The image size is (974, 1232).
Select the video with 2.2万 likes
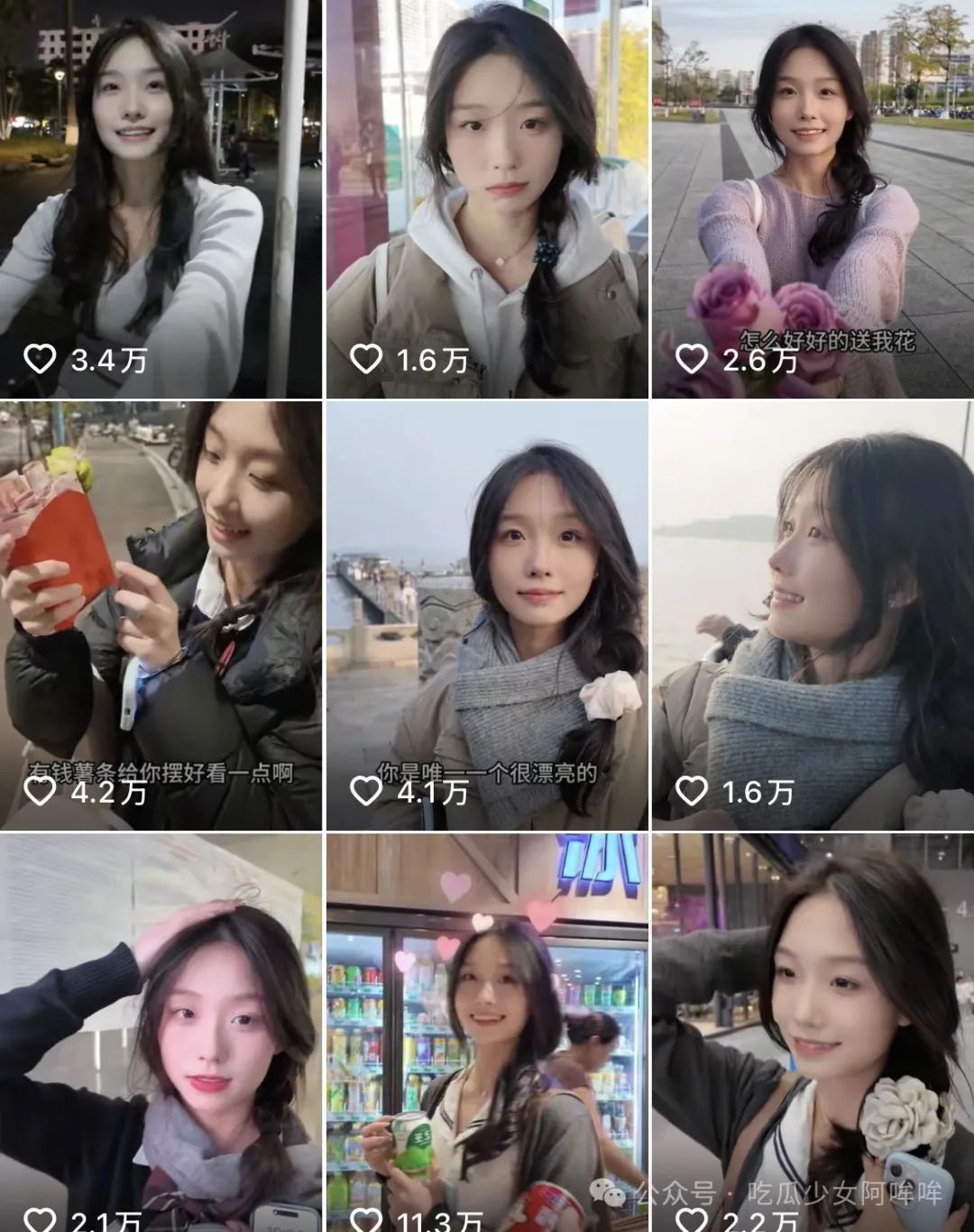[813, 1033]
